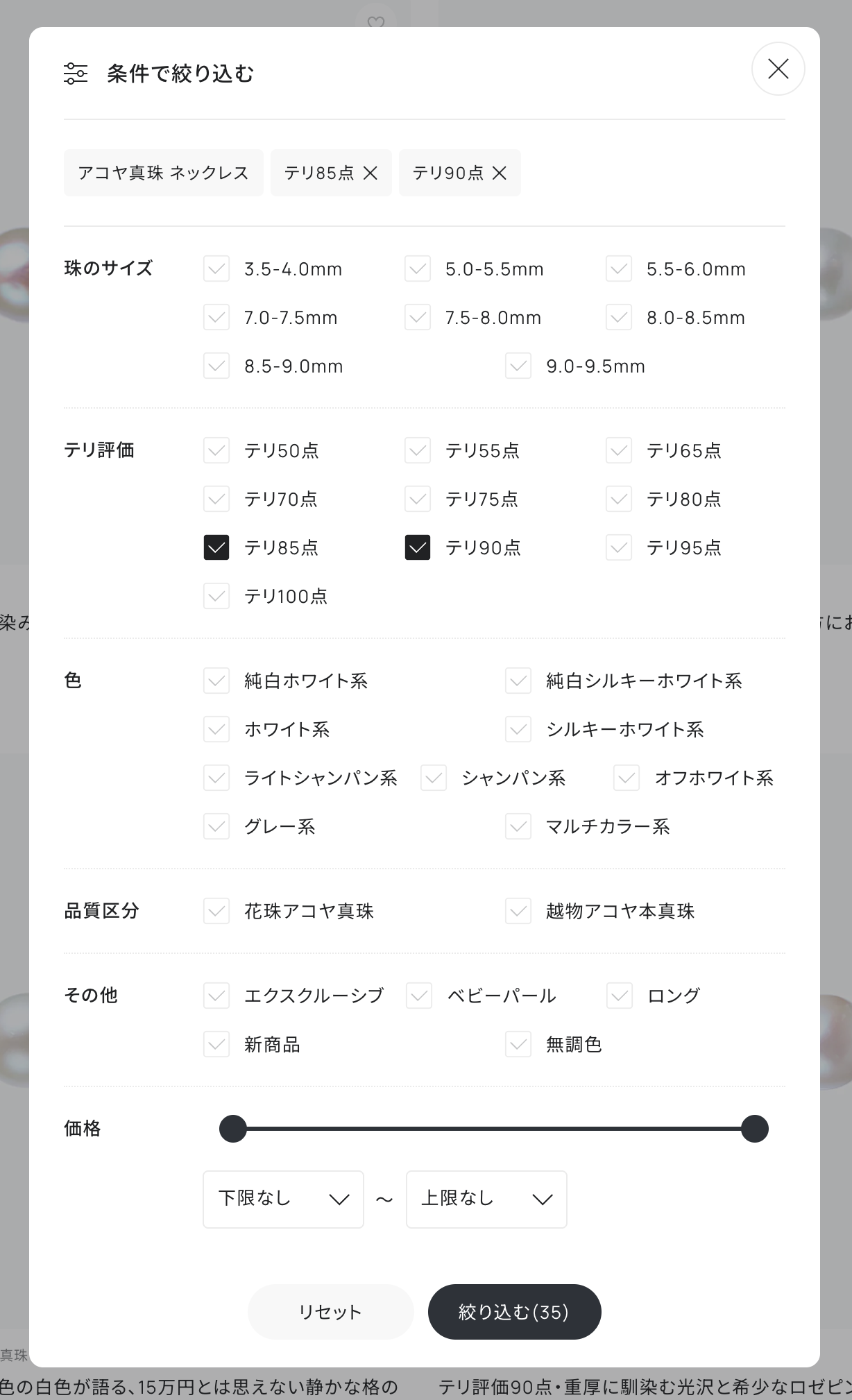Check the テリ100点 rating box

(x=216, y=597)
